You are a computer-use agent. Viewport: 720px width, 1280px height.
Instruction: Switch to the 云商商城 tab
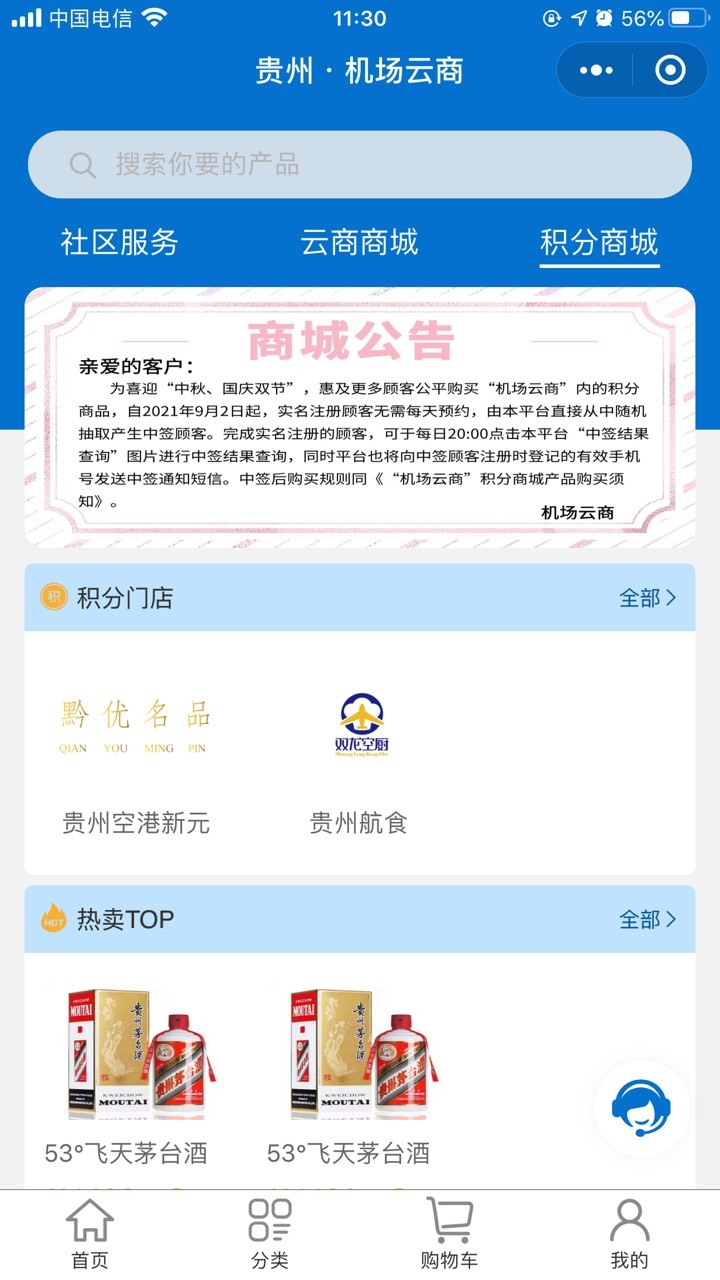coord(360,242)
